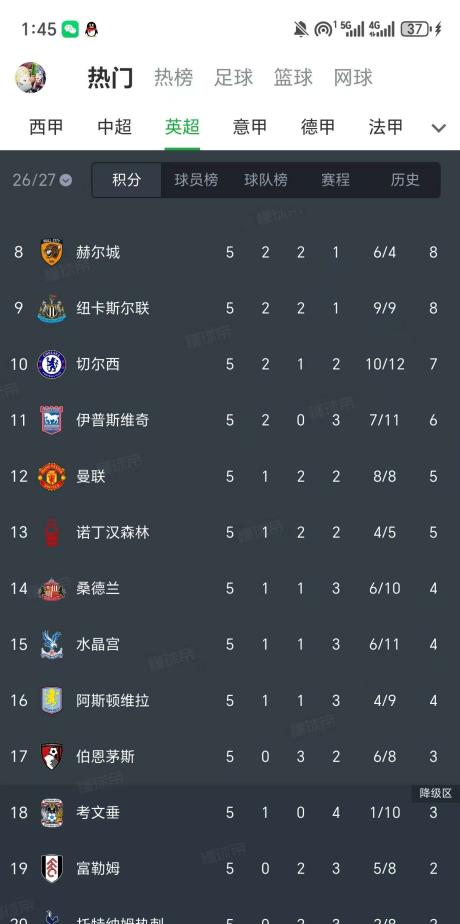Viewport: 460px width, 924px height.
Task: Open the 曼联 team row
Action: click(x=230, y=476)
